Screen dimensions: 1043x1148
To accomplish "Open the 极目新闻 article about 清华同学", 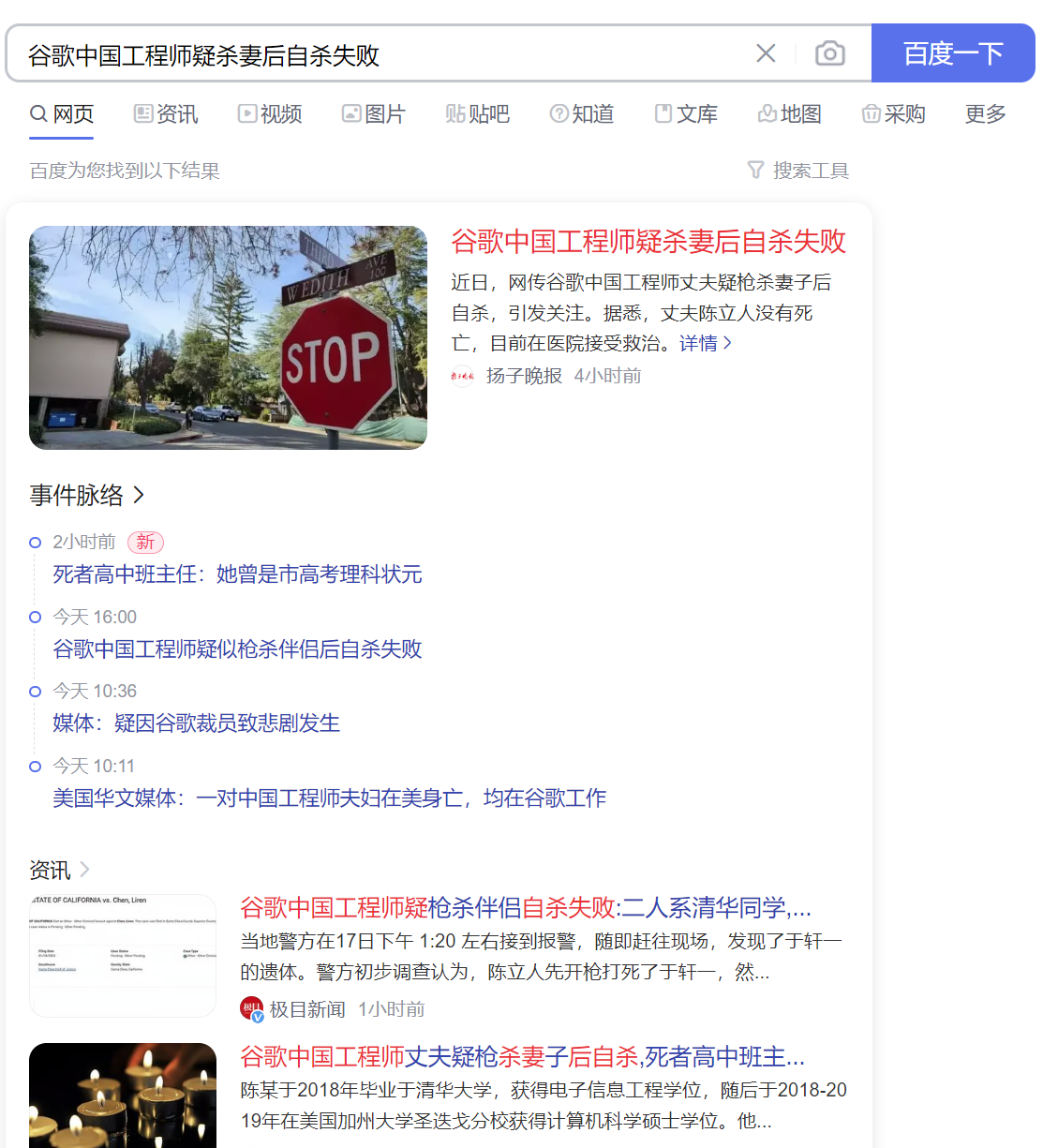I will pyautogui.click(x=525, y=908).
